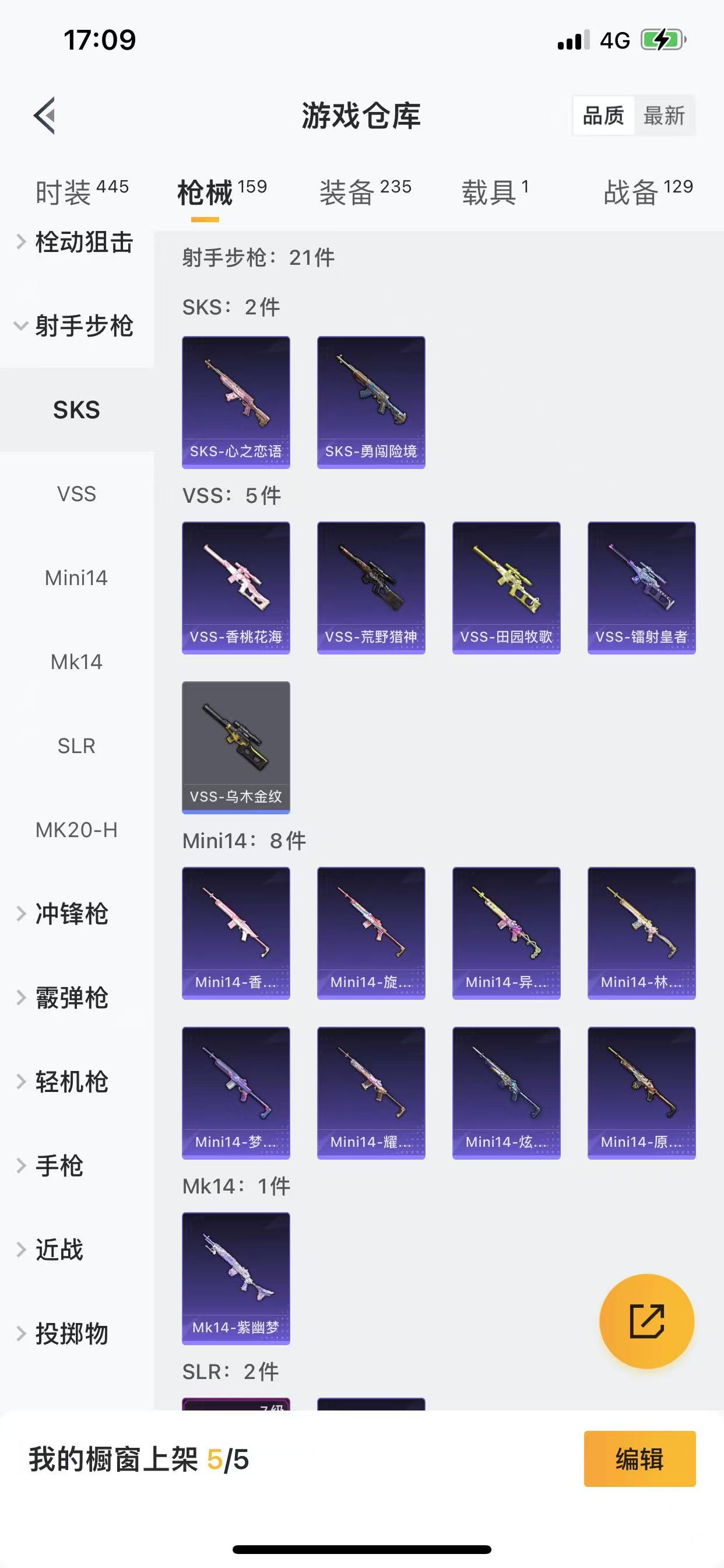Tap 编辑 to edit showcase
This screenshot has height=1568, width=724.
639,1459
